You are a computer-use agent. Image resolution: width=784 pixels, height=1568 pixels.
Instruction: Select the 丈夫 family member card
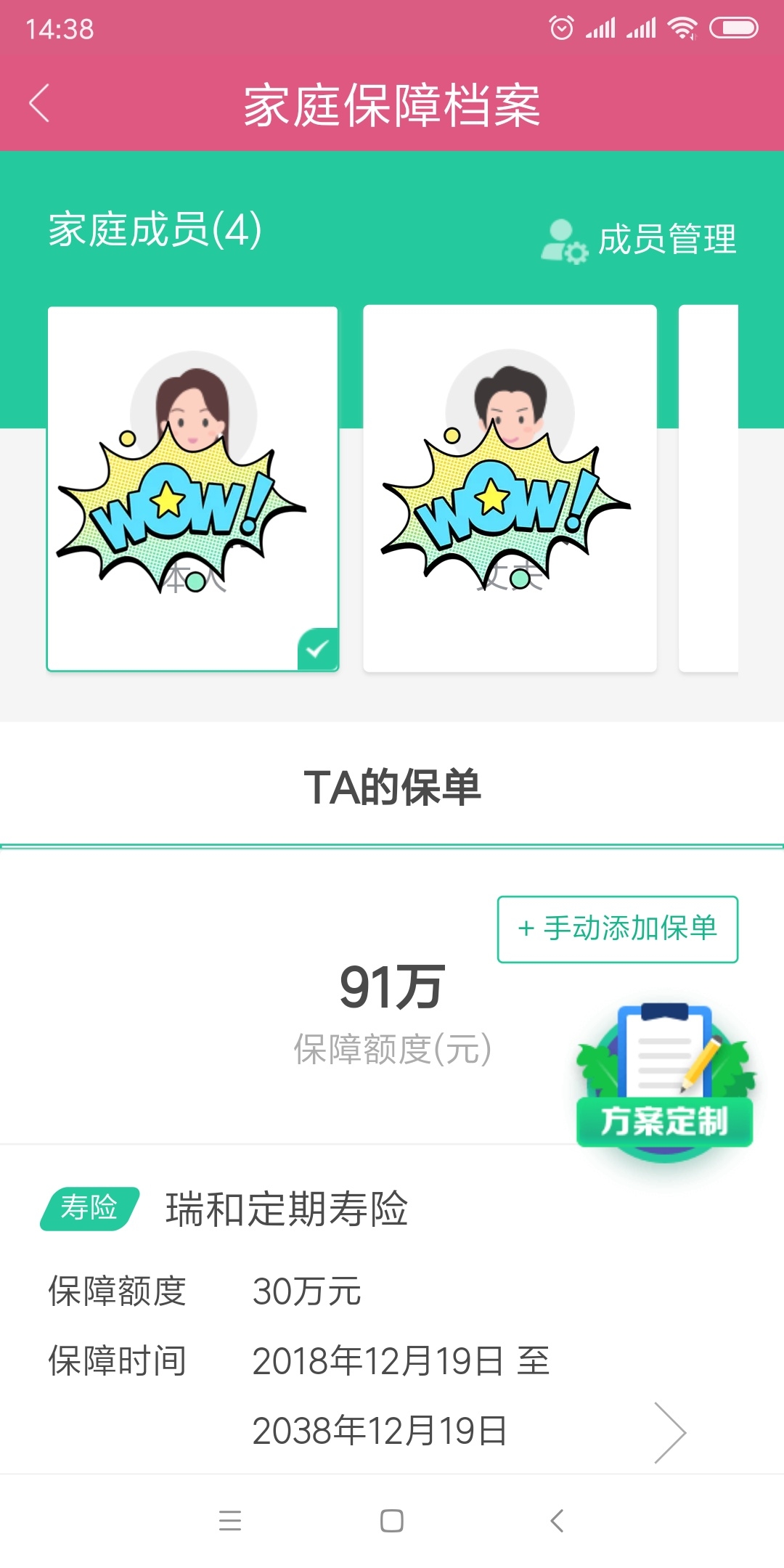(510, 489)
